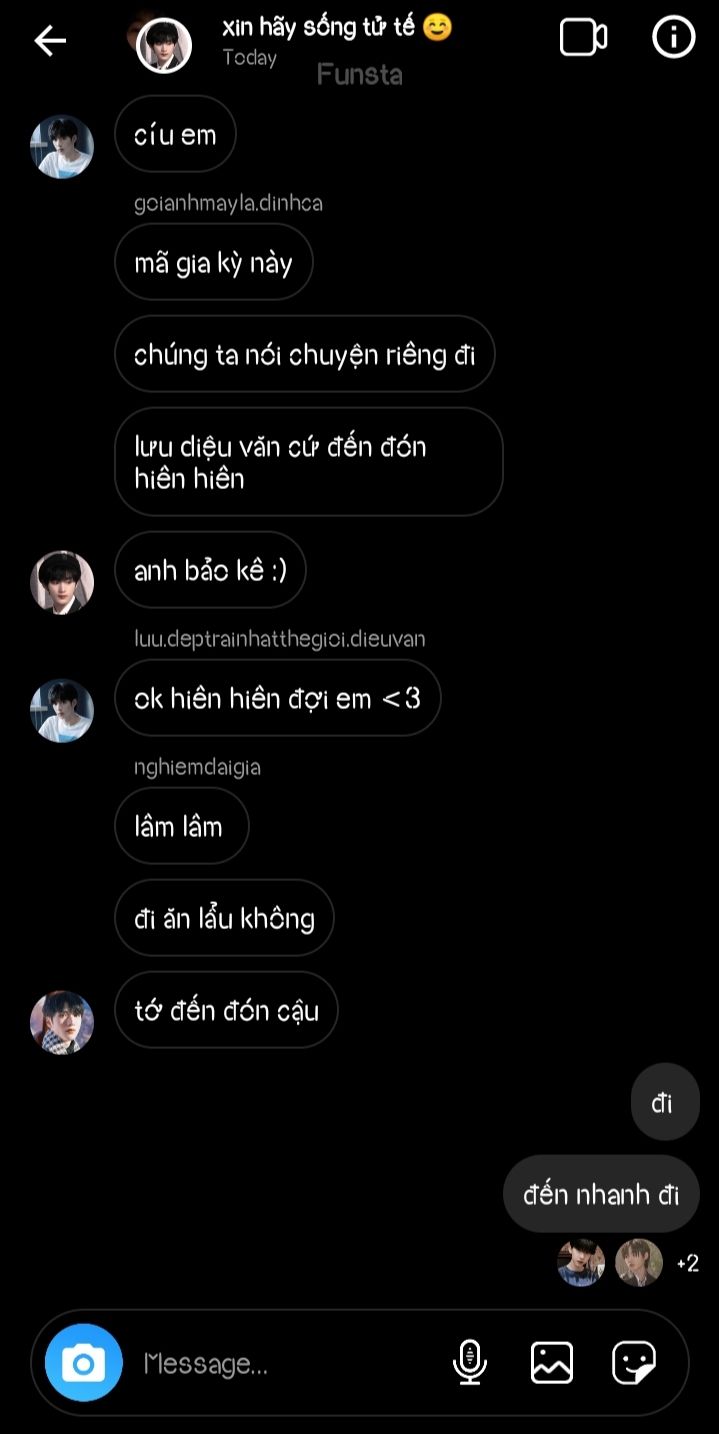The height and width of the screenshot is (1434, 719).
Task: Open the avatar next to 'tớ đến đón cậu'
Action: [x=62, y=1022]
